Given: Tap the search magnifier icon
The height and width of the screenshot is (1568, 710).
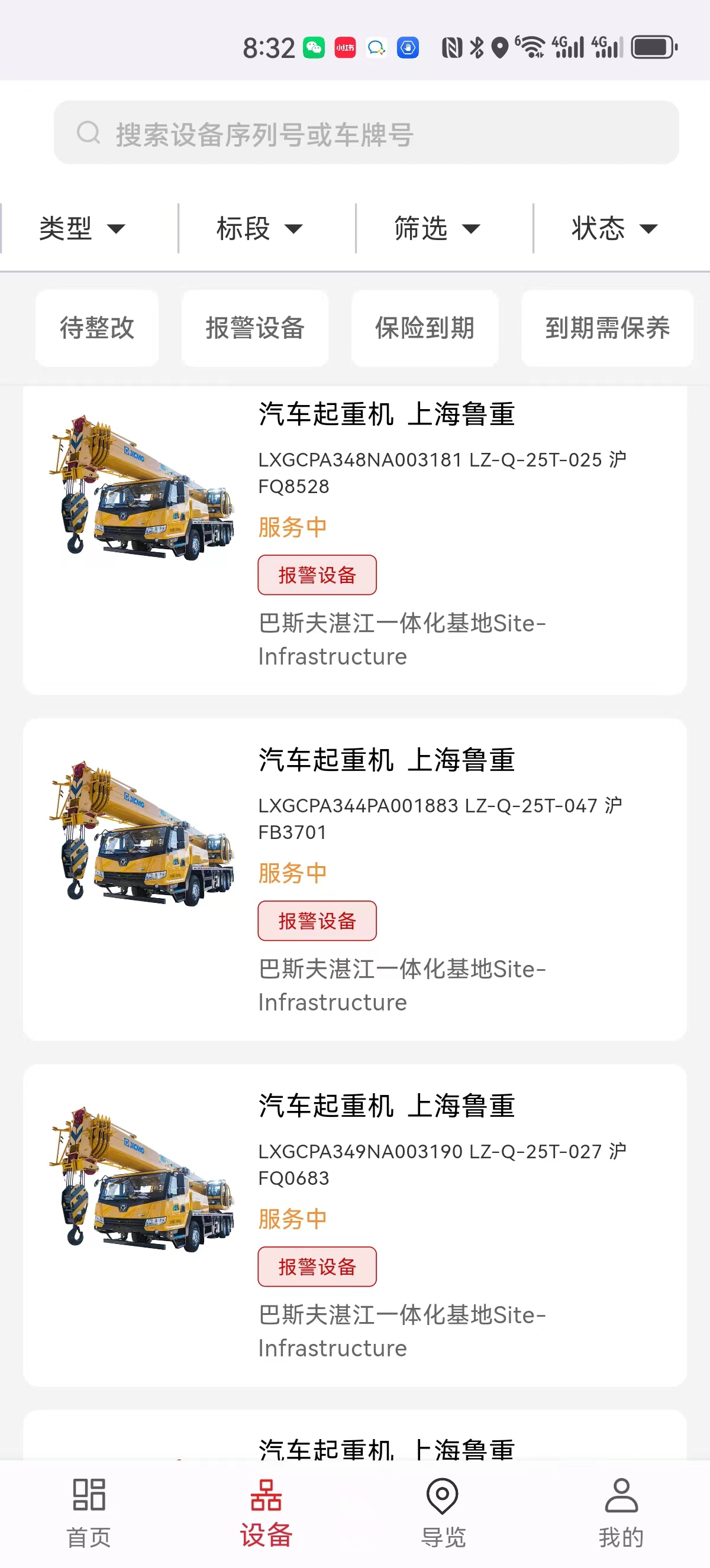Looking at the screenshot, I should [89, 133].
